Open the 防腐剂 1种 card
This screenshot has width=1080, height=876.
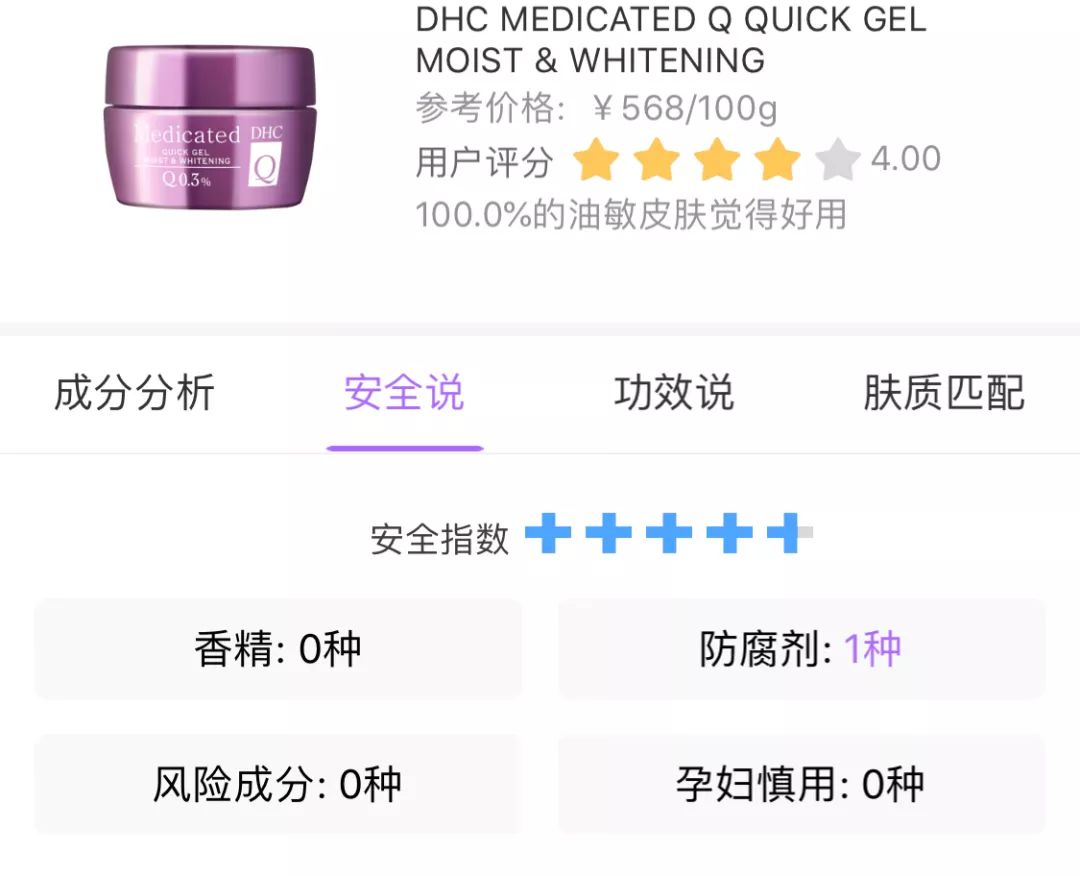801,650
